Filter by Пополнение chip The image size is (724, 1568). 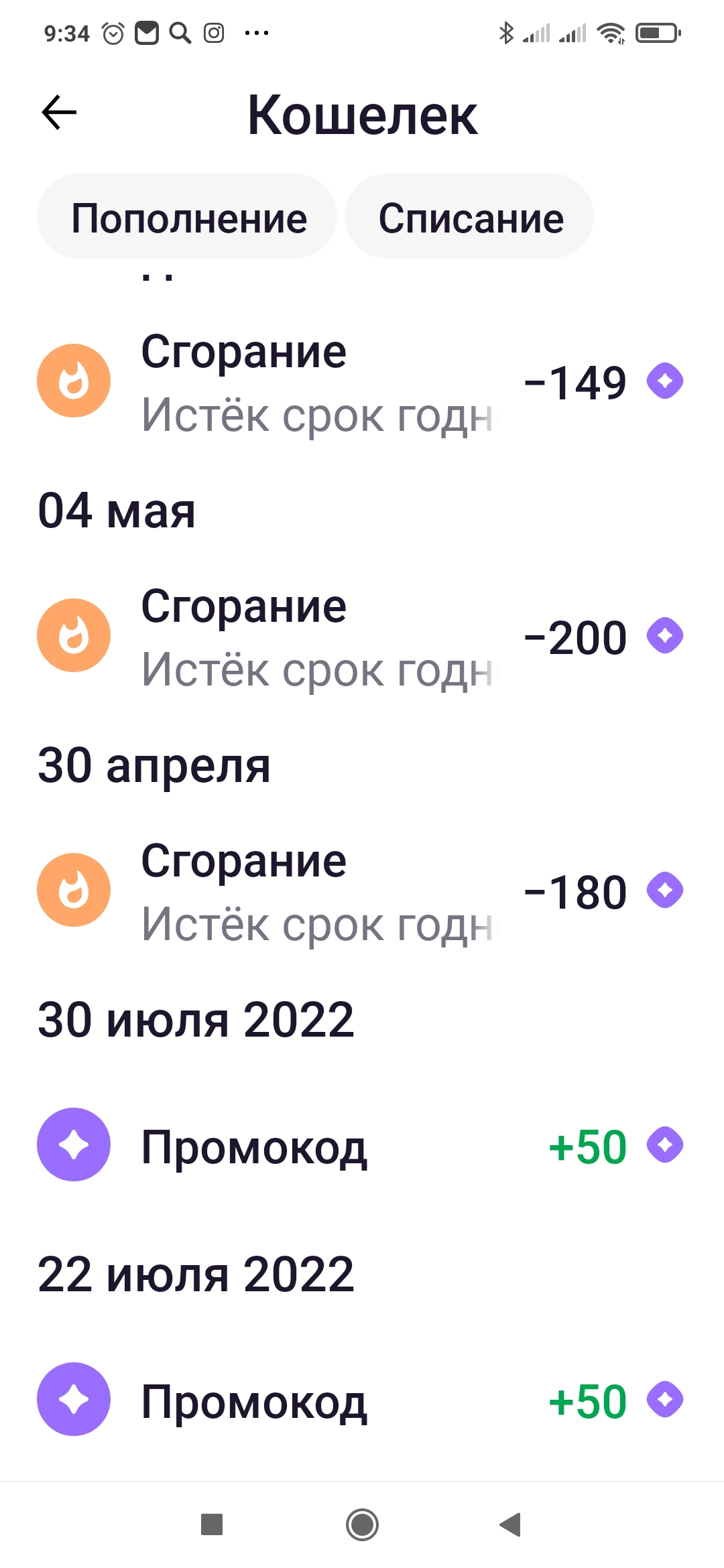pyautogui.click(x=187, y=217)
